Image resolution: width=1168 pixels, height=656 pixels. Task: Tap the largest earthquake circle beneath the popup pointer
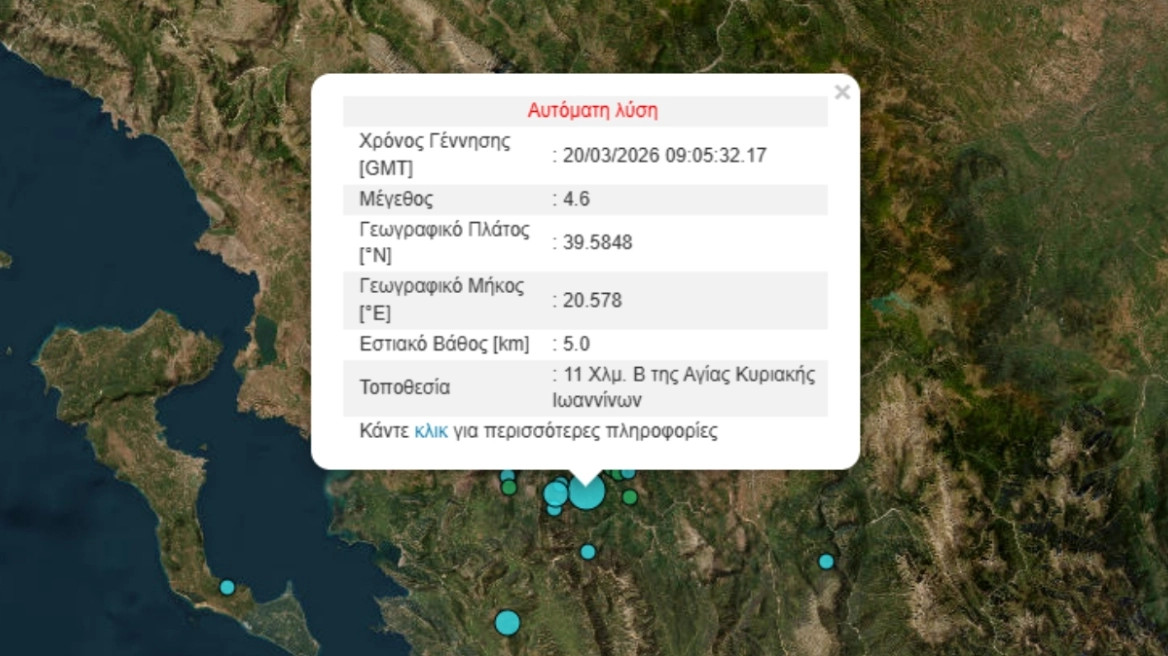[x=586, y=492]
